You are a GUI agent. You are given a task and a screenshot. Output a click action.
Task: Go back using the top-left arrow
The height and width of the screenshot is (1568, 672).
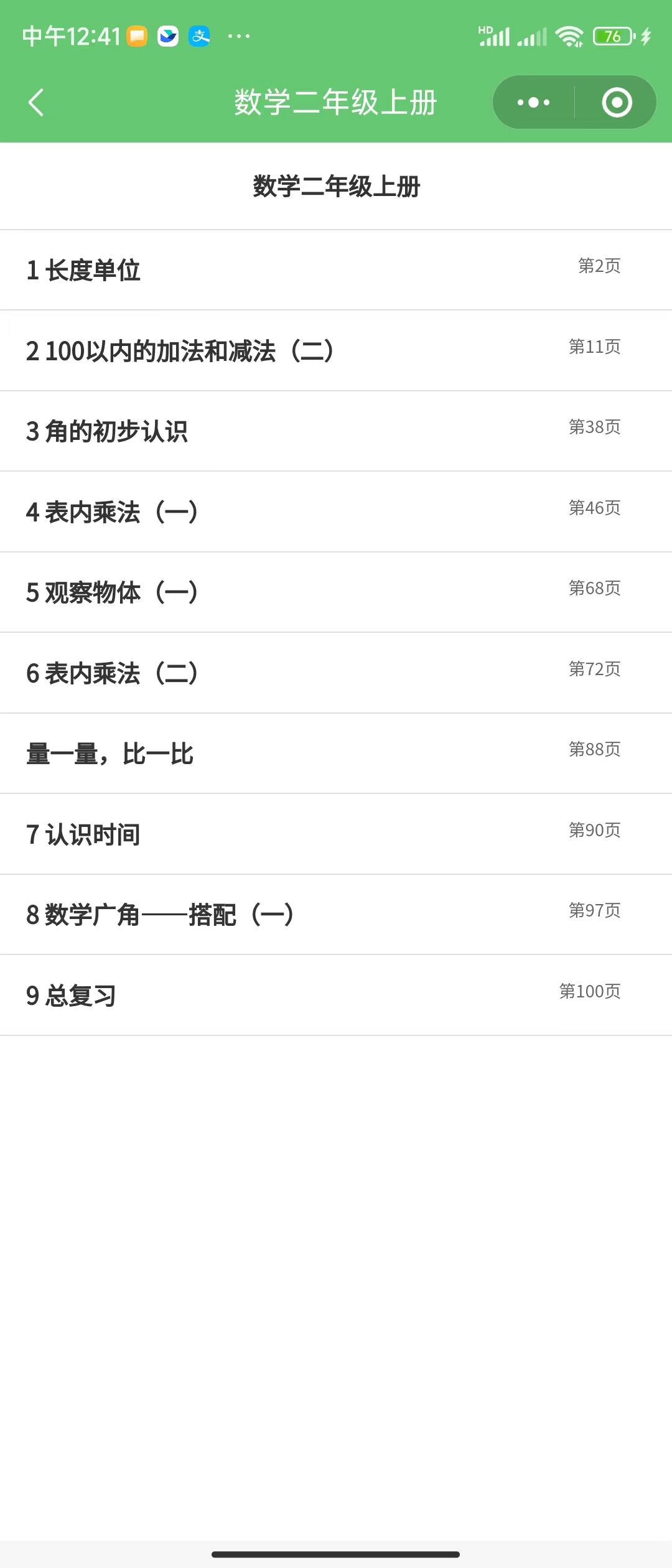[36, 103]
